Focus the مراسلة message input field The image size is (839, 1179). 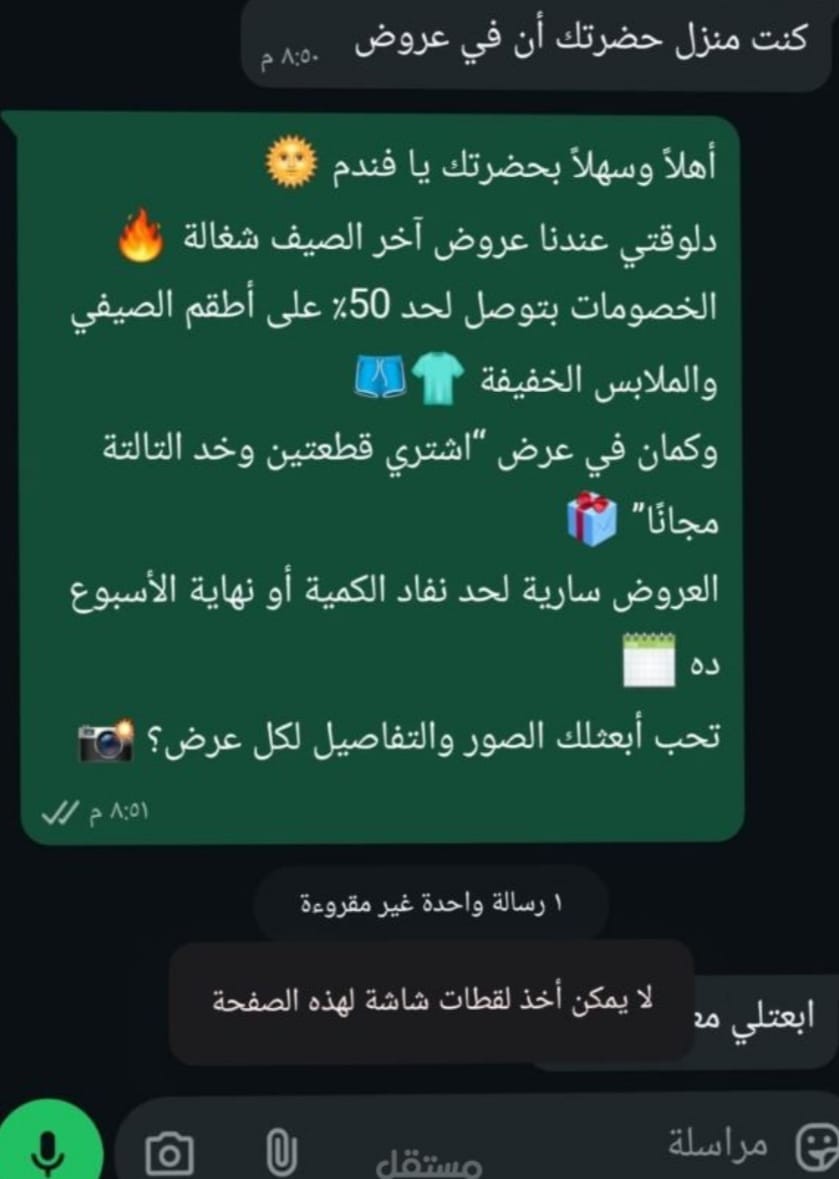(x=600, y=1145)
